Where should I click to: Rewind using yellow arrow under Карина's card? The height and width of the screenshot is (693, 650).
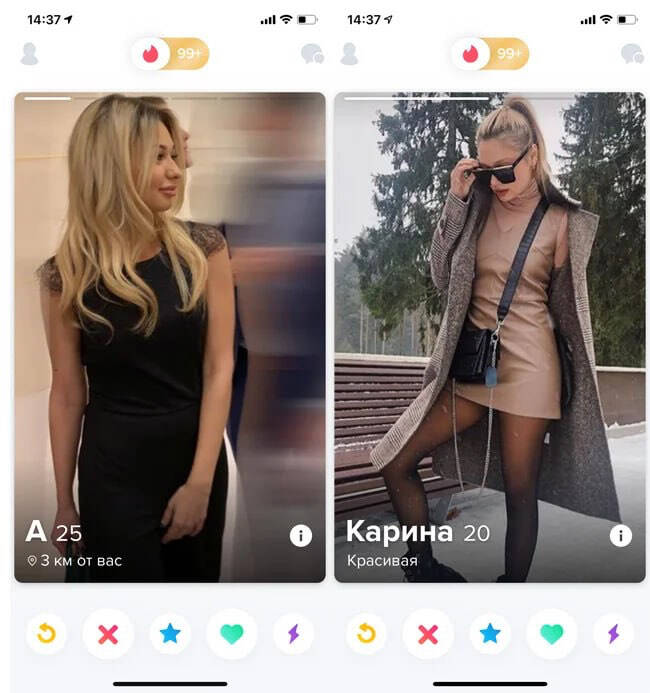pos(366,634)
